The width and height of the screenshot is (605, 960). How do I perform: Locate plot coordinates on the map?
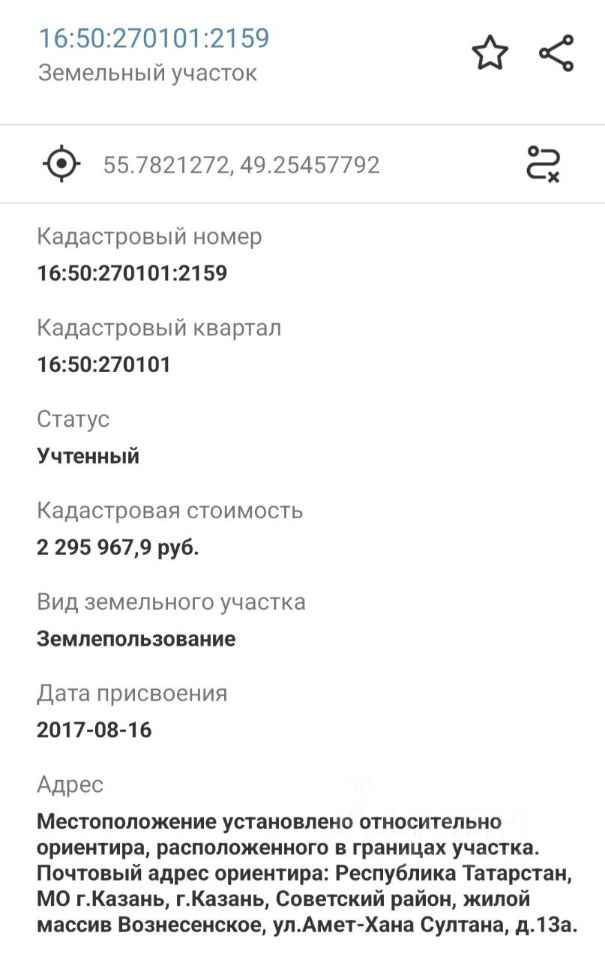click(x=62, y=163)
